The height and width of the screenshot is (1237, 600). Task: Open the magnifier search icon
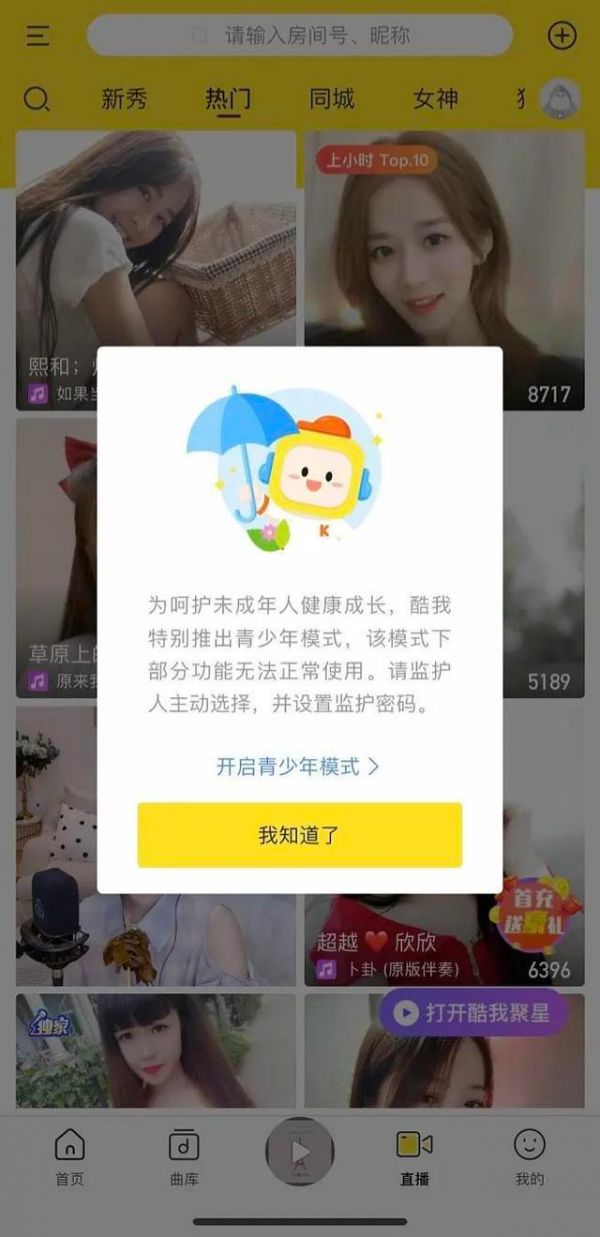pyautogui.click(x=36, y=99)
